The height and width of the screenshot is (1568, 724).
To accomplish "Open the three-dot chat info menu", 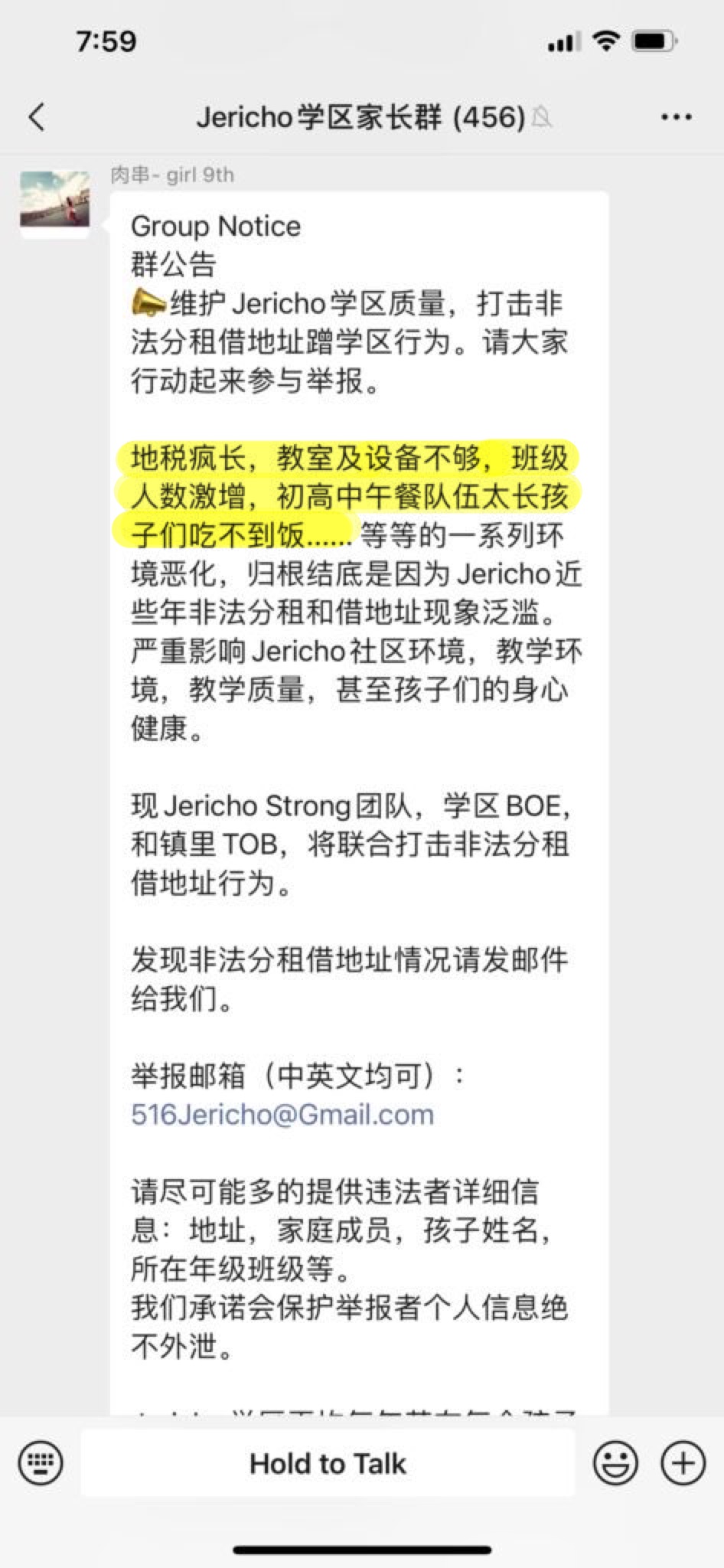I will [x=677, y=117].
